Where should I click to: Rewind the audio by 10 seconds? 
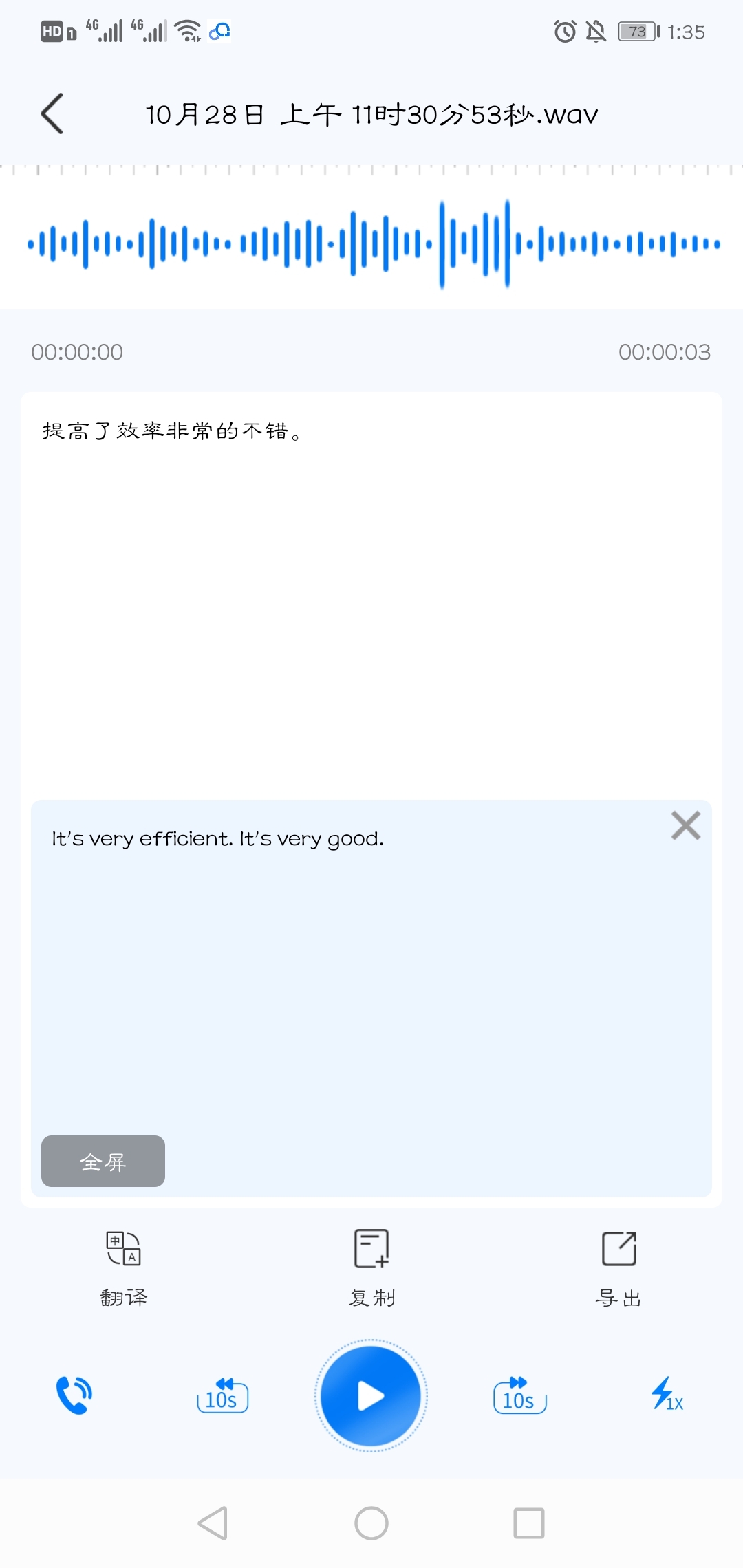tap(222, 1395)
